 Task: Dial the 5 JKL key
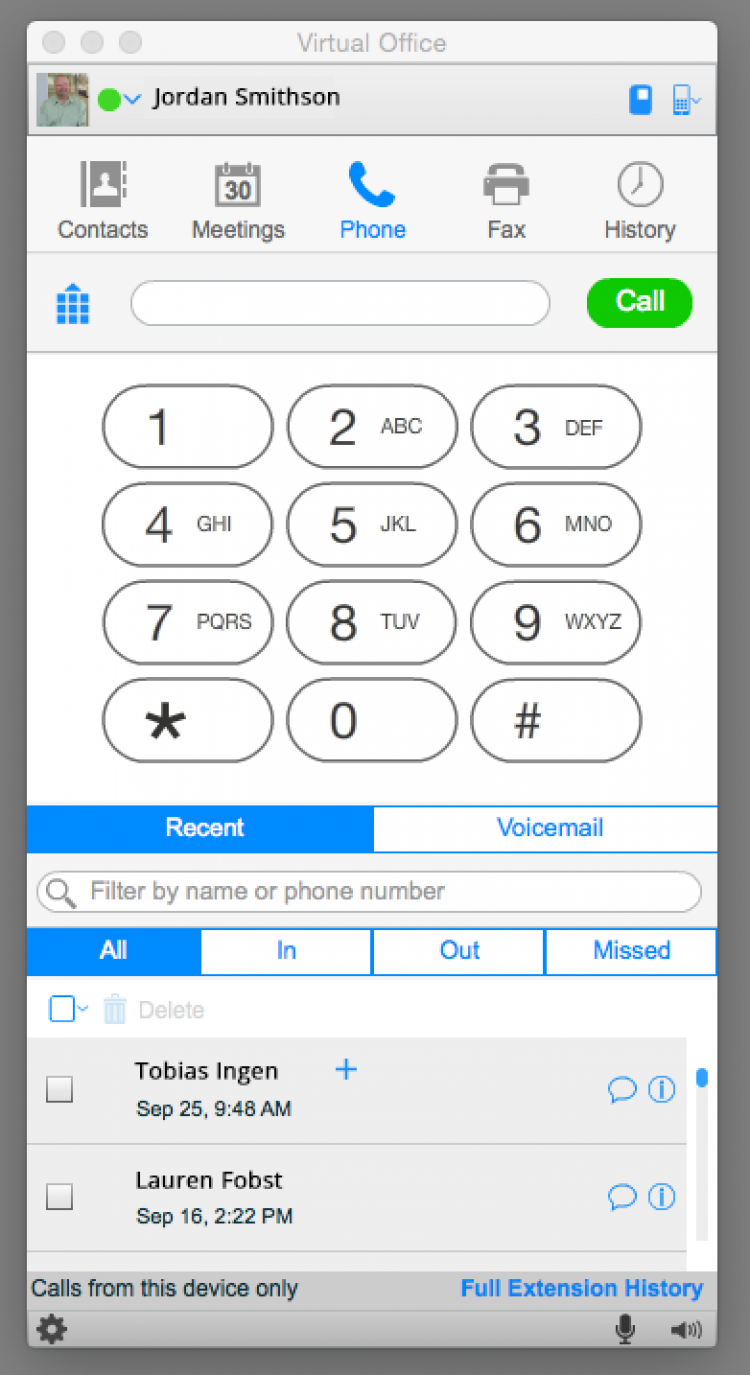[x=371, y=525]
